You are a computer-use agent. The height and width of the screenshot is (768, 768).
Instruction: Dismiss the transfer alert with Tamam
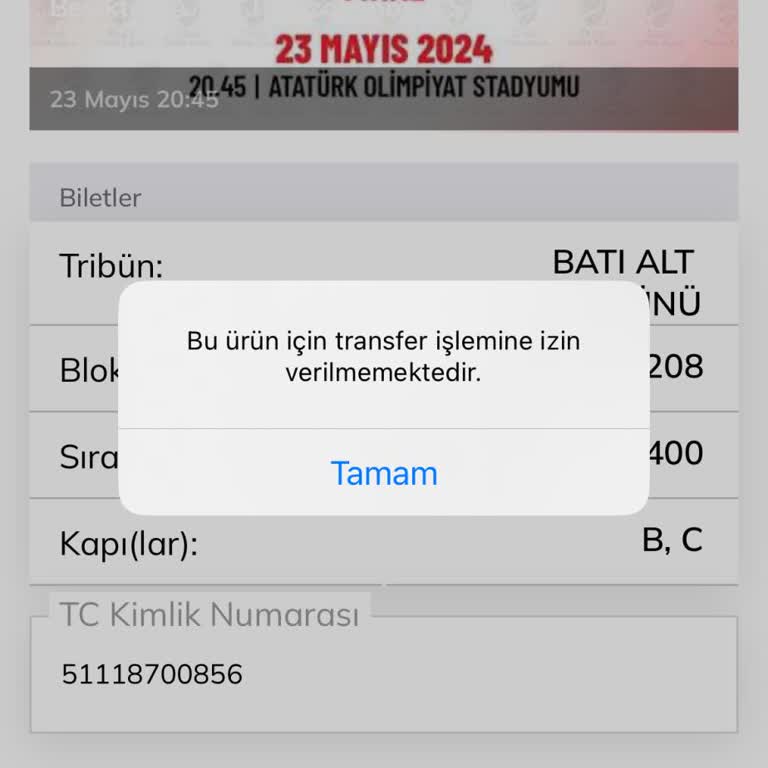point(384,473)
